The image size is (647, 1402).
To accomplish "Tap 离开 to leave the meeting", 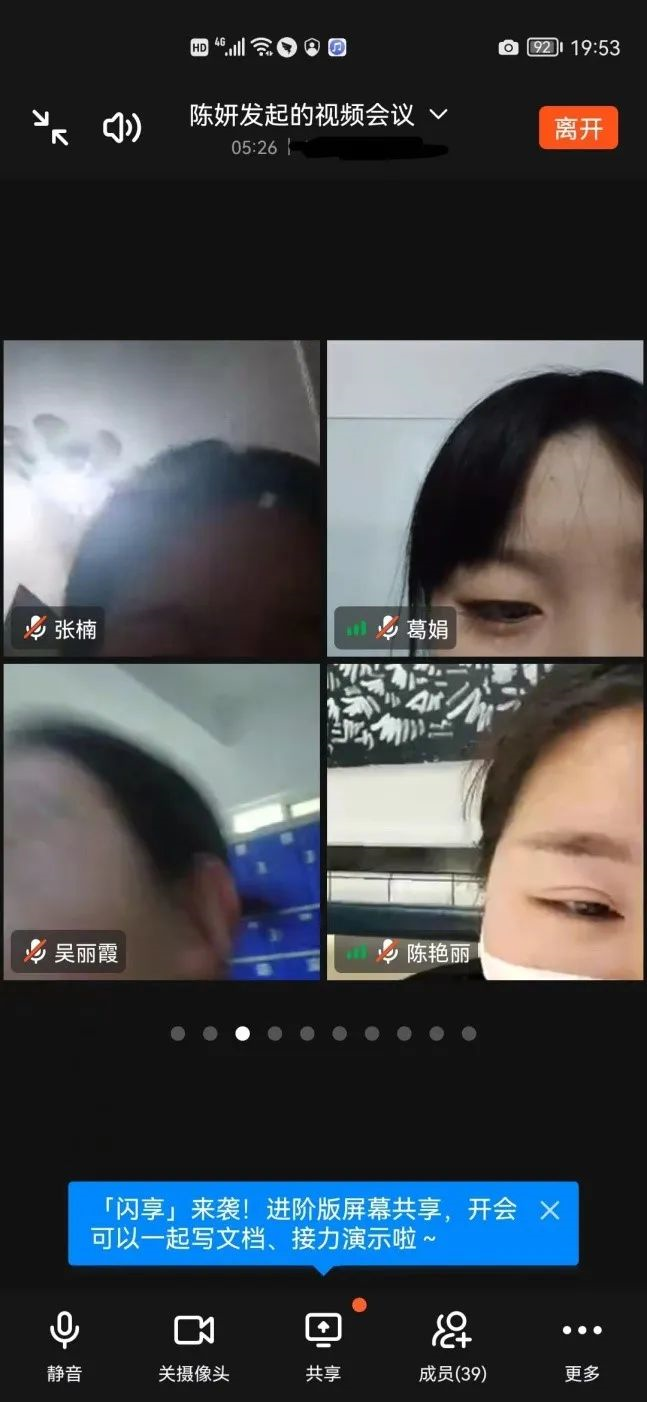I will 578,128.
